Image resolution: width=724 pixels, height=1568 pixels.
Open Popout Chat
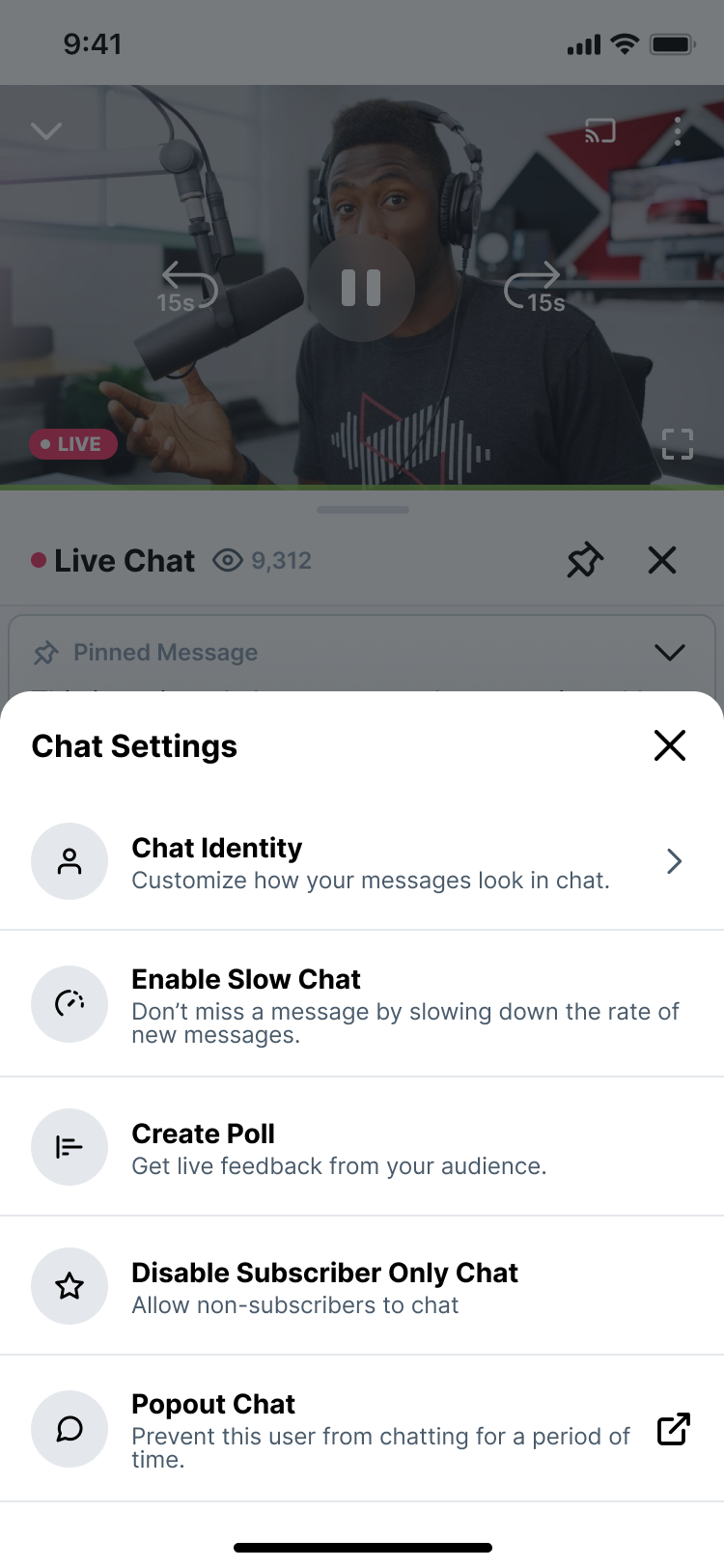tap(362, 1429)
